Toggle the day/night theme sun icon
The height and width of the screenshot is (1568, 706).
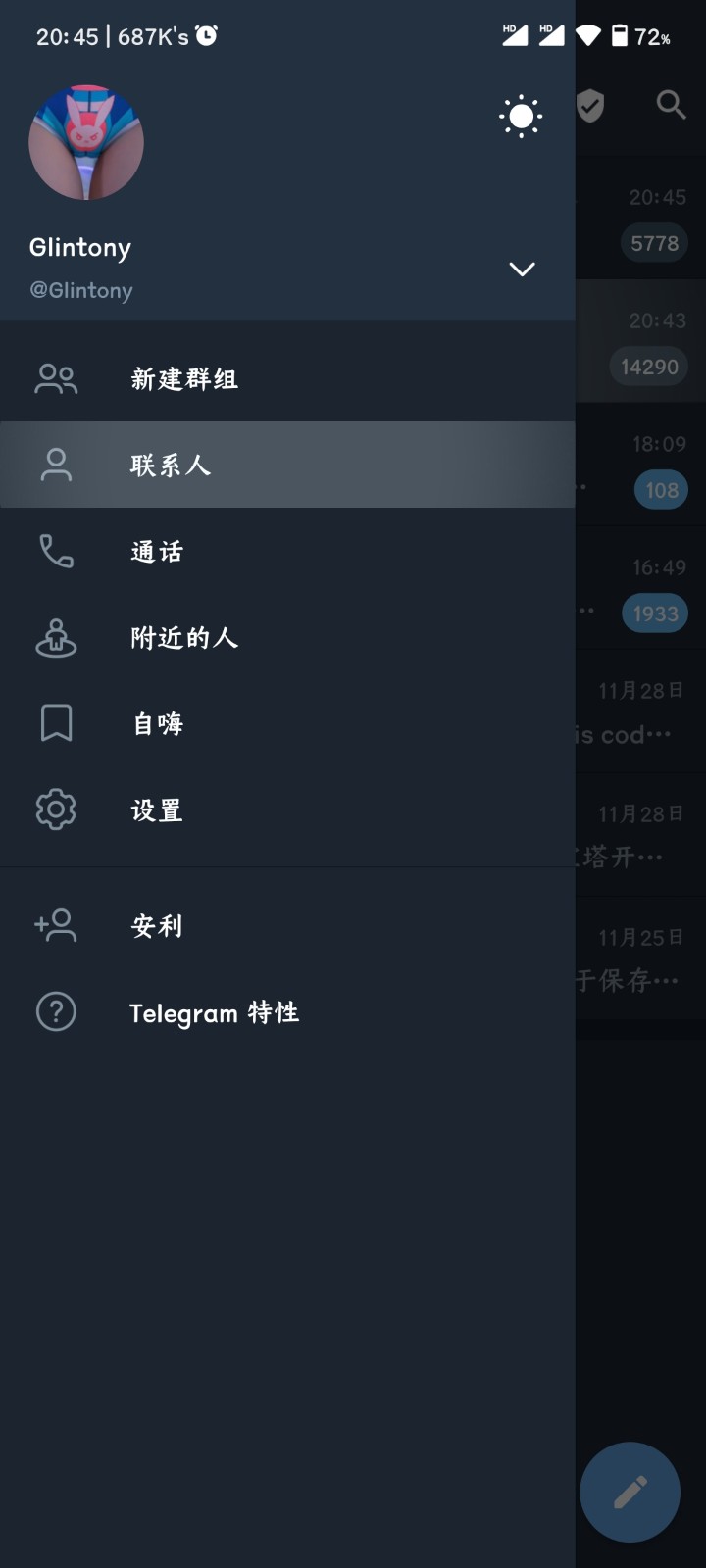tap(521, 117)
